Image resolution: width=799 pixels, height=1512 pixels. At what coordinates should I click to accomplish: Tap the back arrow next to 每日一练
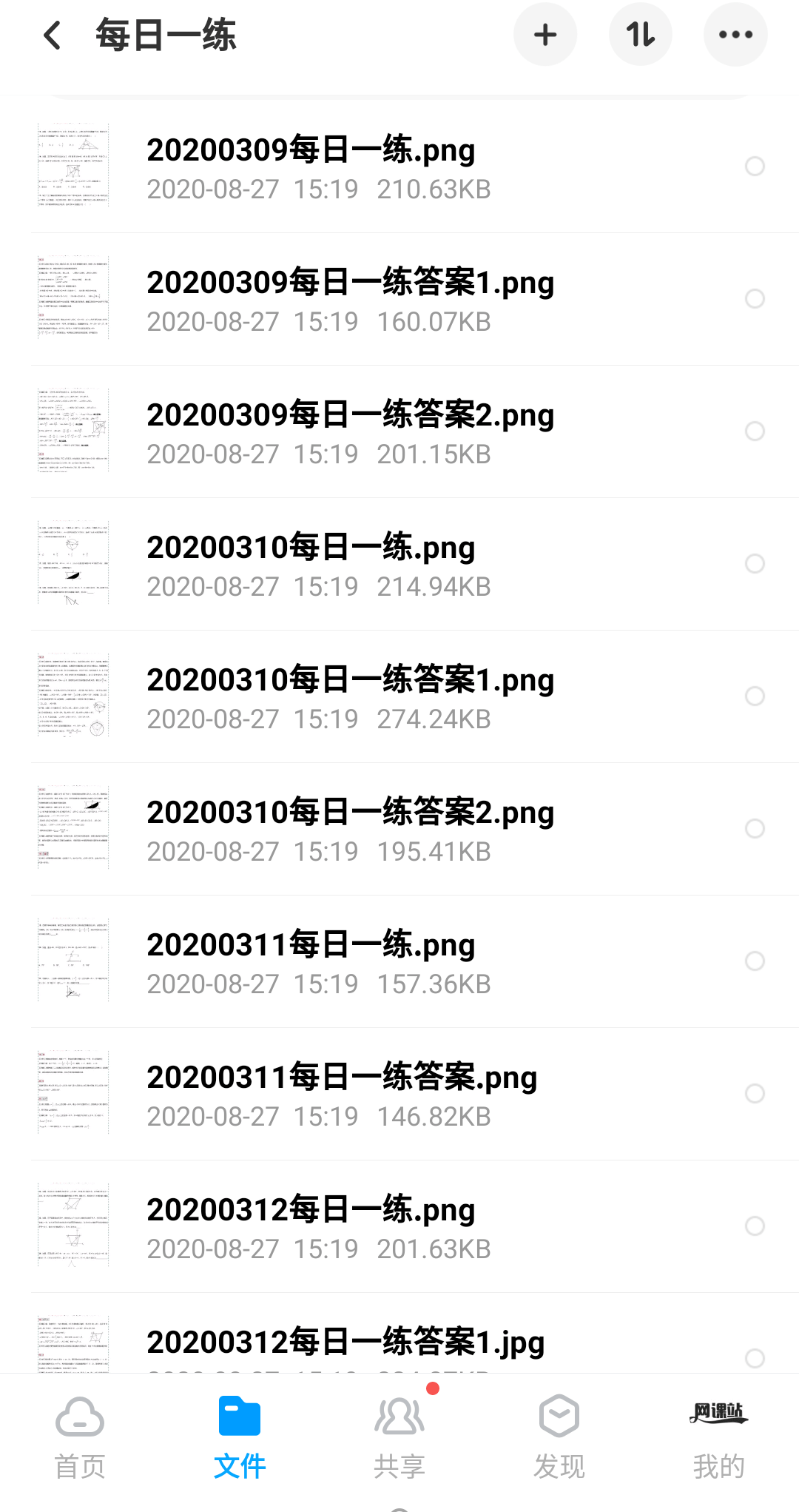[x=52, y=36]
